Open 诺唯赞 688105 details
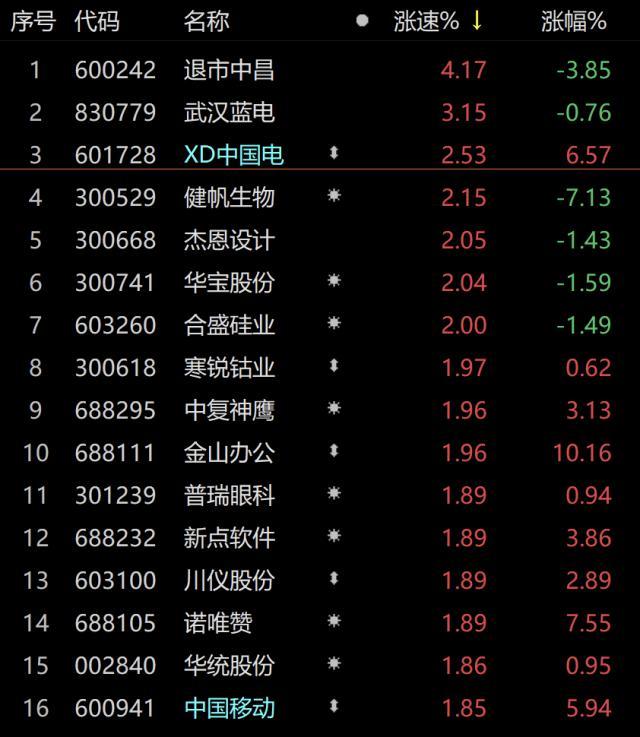The width and height of the screenshot is (640, 737). pyautogui.click(x=218, y=623)
